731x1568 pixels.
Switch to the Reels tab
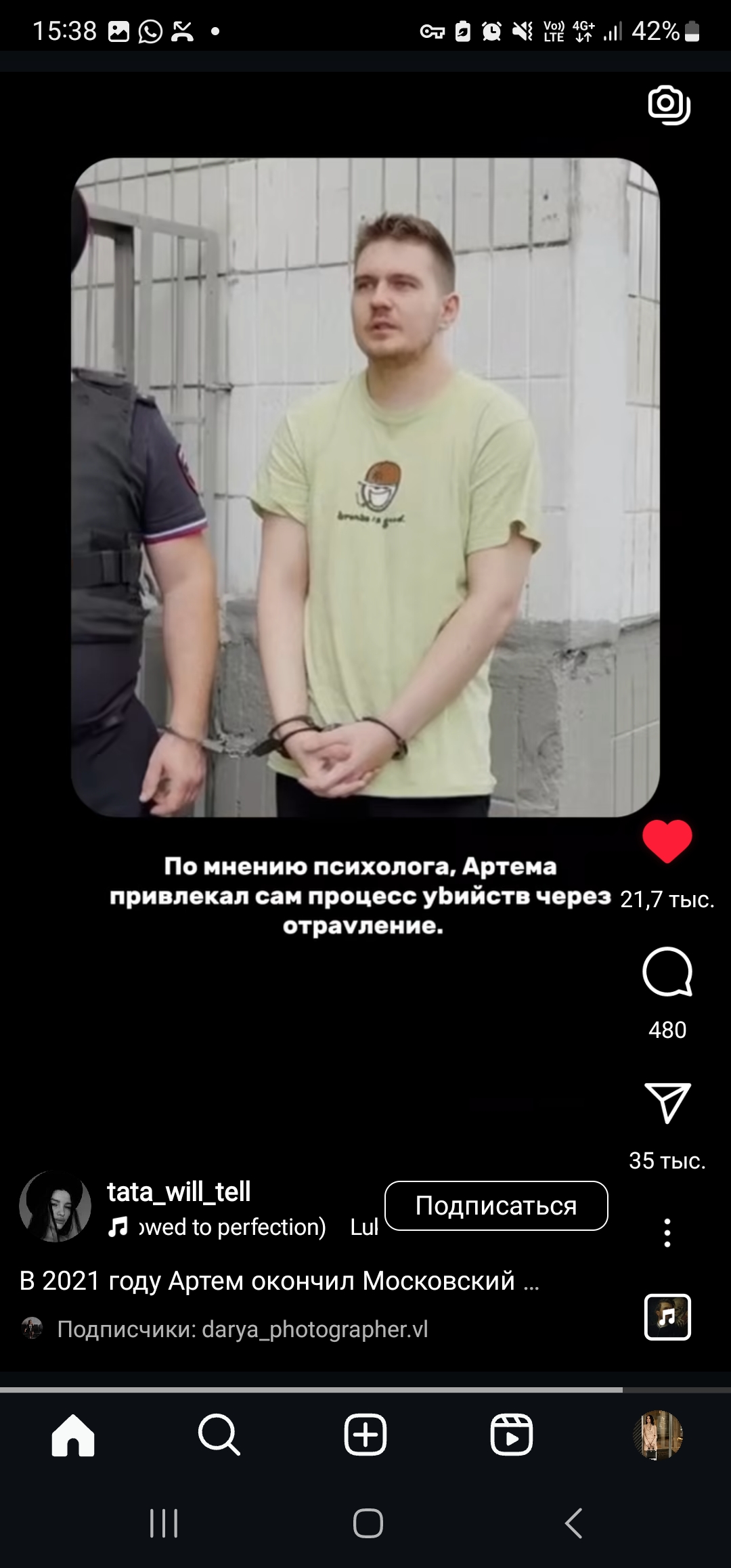pyautogui.click(x=512, y=1435)
